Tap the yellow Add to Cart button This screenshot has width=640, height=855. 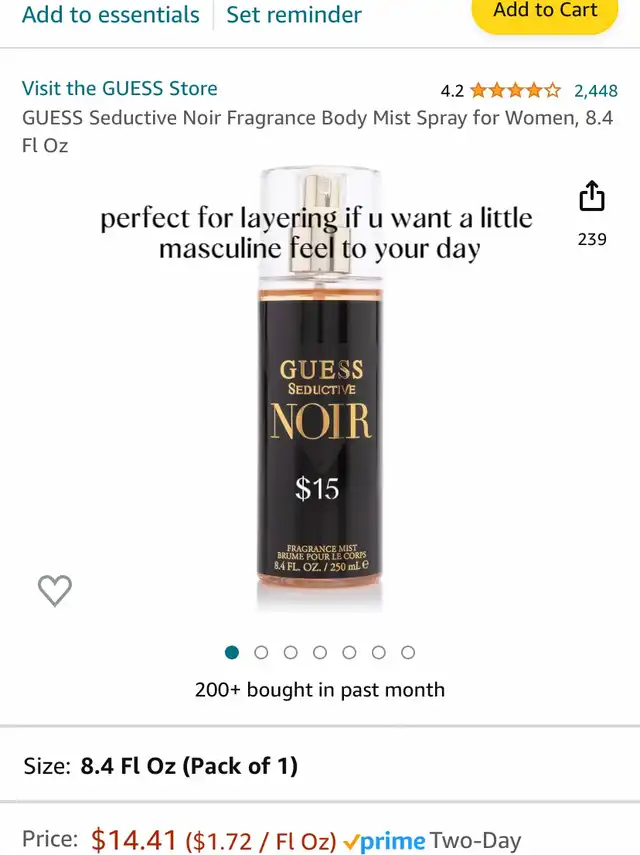pyautogui.click(x=545, y=12)
